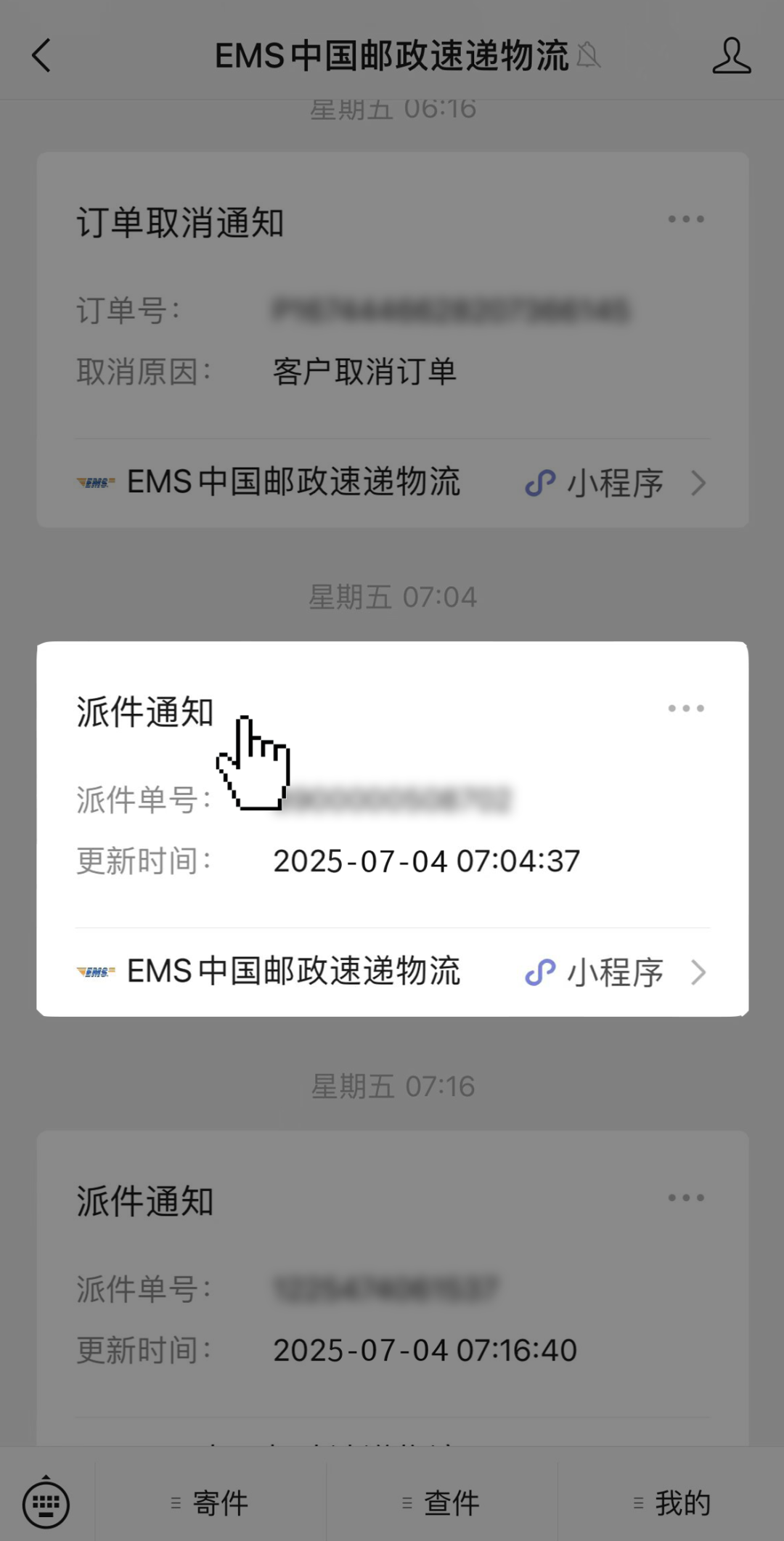Click the EMS logo on the 订单取消通知 card
Screen dimensions: 784x1541
tap(95, 481)
